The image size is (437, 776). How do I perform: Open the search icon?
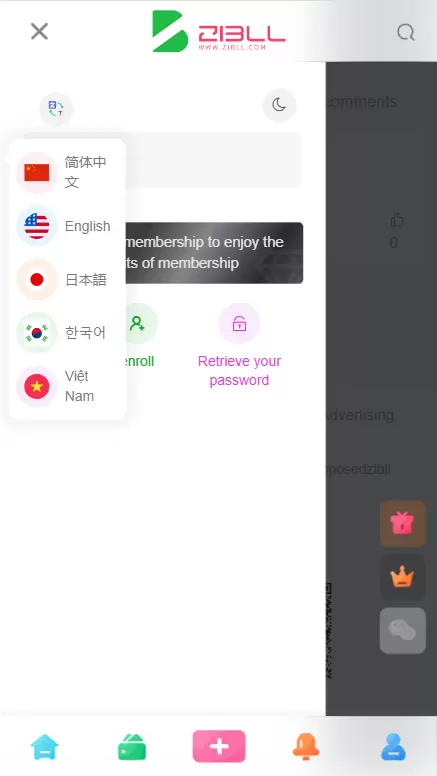point(405,33)
